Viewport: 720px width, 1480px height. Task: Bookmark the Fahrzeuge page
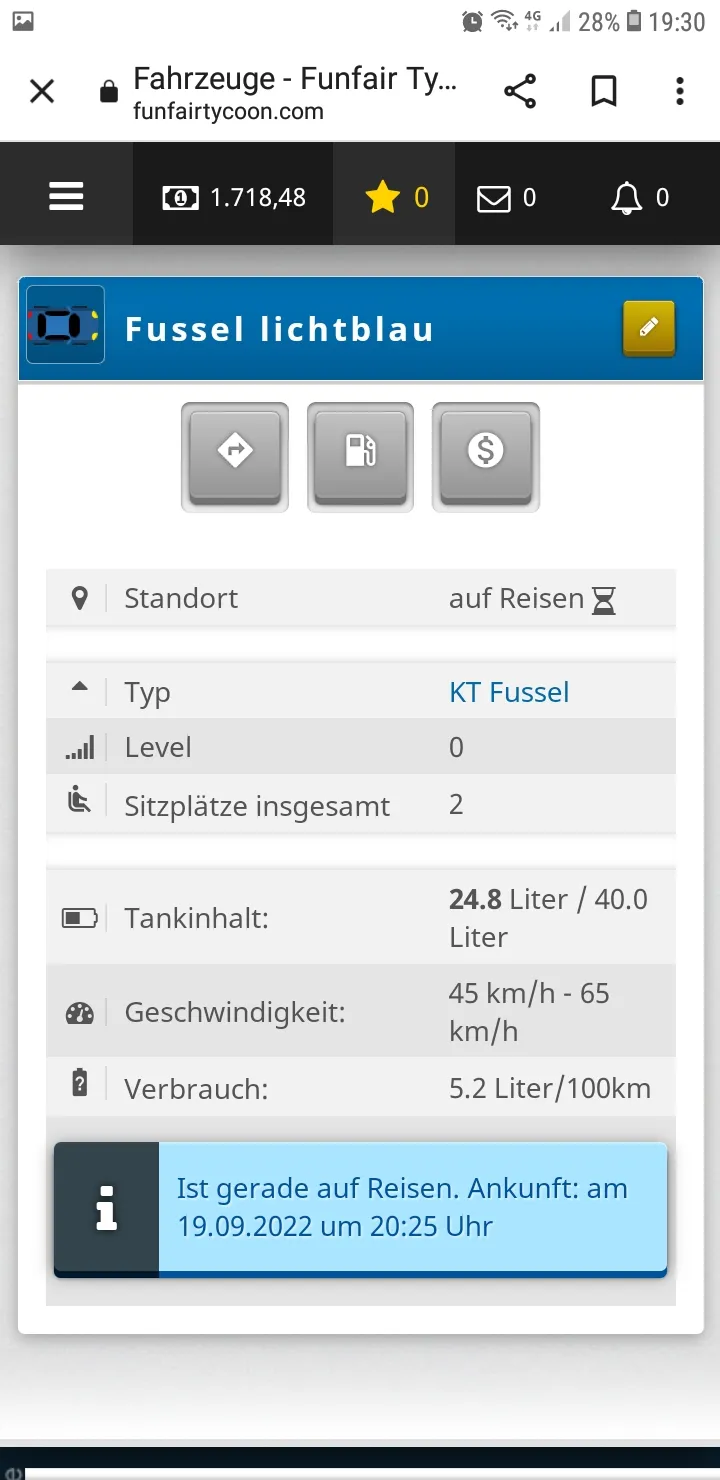pos(603,92)
